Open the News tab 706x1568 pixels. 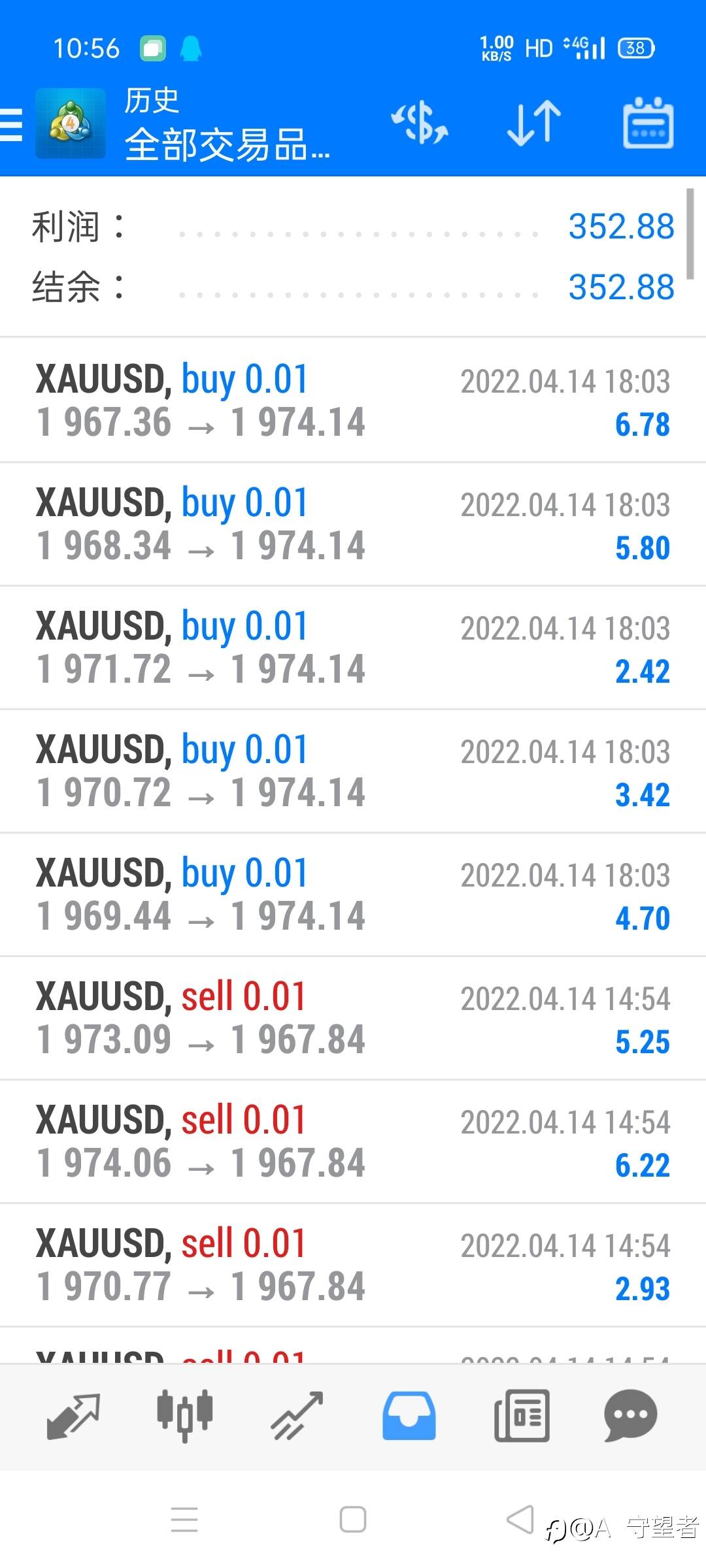click(x=522, y=1416)
